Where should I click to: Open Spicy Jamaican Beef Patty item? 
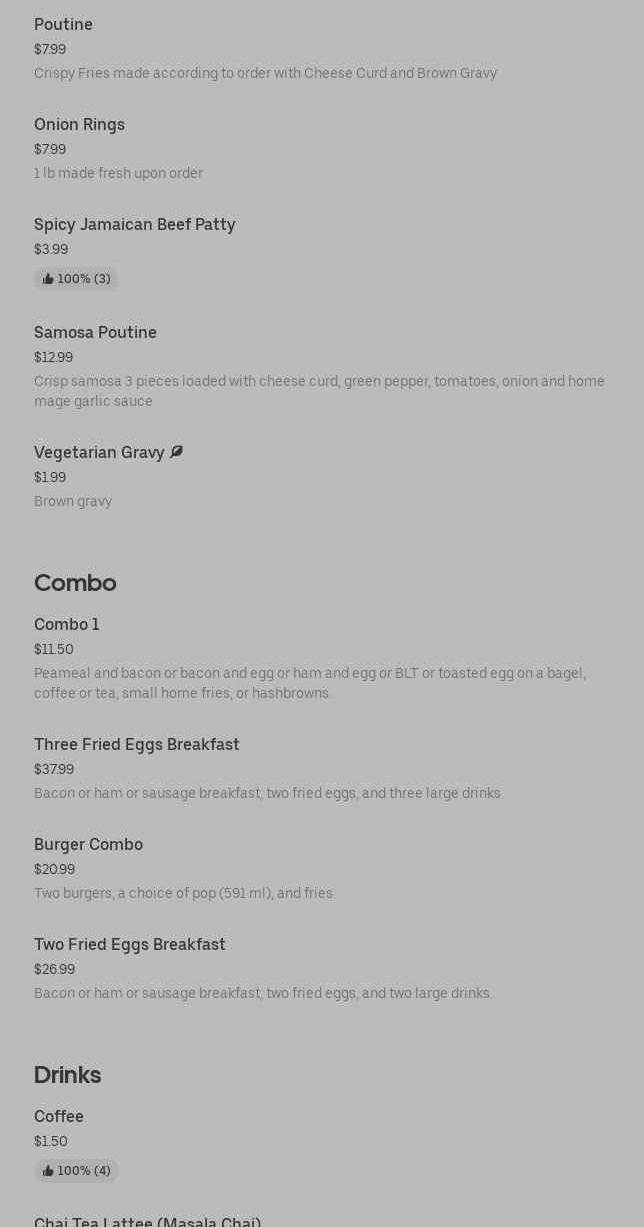click(x=134, y=224)
